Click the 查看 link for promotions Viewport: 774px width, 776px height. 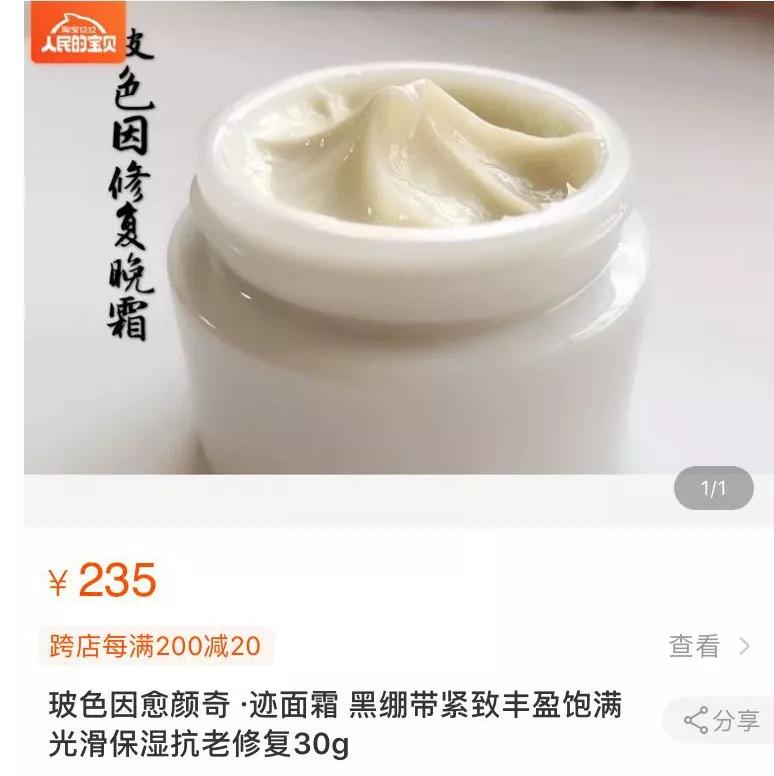click(x=694, y=647)
